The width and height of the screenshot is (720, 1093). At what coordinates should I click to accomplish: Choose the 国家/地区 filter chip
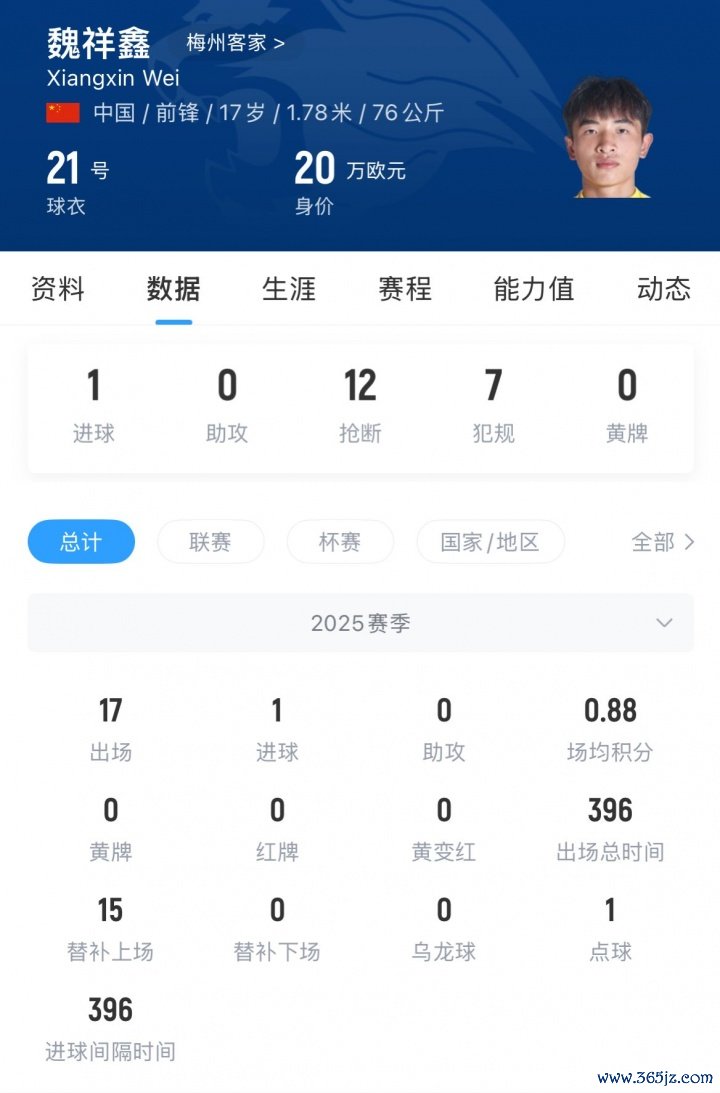(490, 542)
